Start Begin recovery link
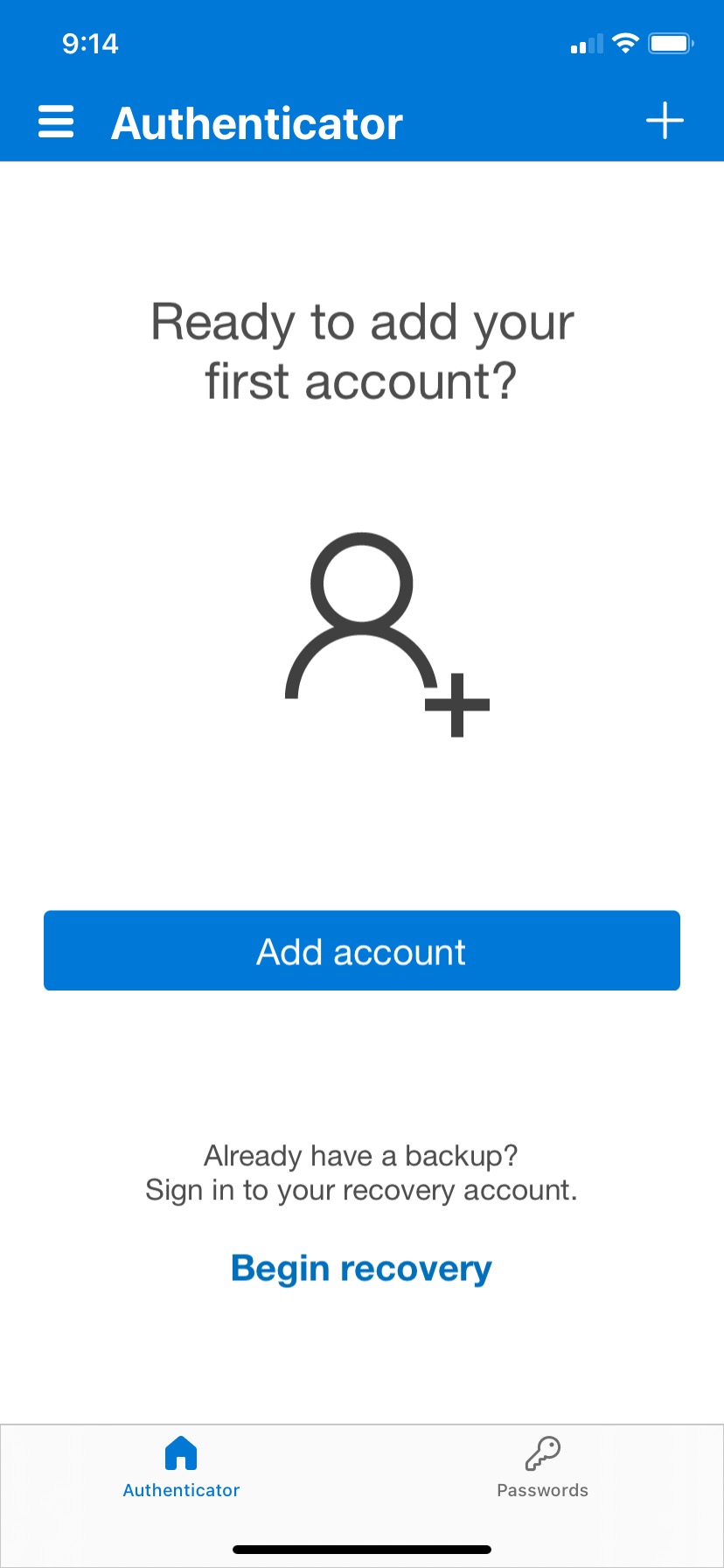The image size is (724, 1568). pos(361,1268)
